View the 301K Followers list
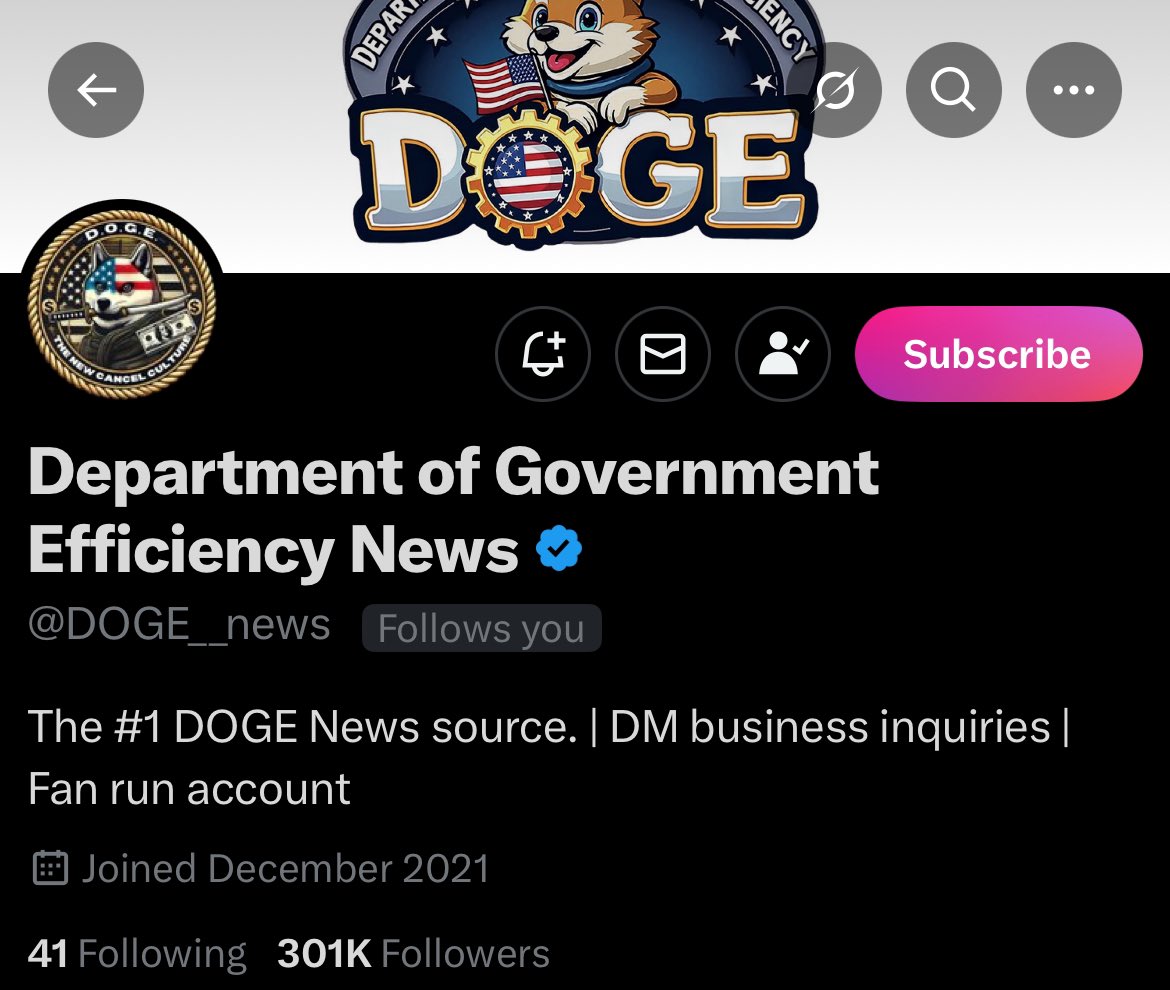The image size is (1170, 990). click(x=413, y=953)
